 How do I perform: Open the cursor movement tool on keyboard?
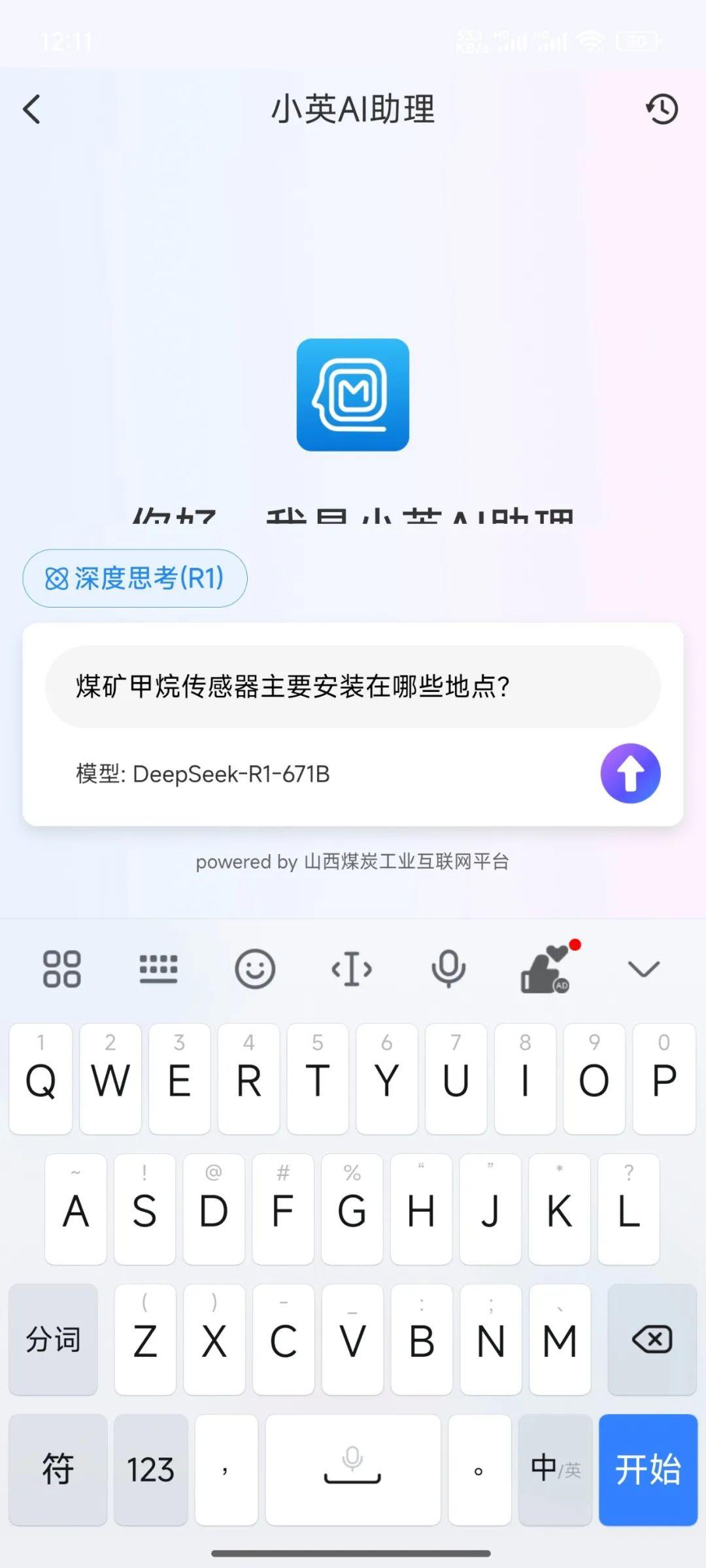(x=352, y=968)
